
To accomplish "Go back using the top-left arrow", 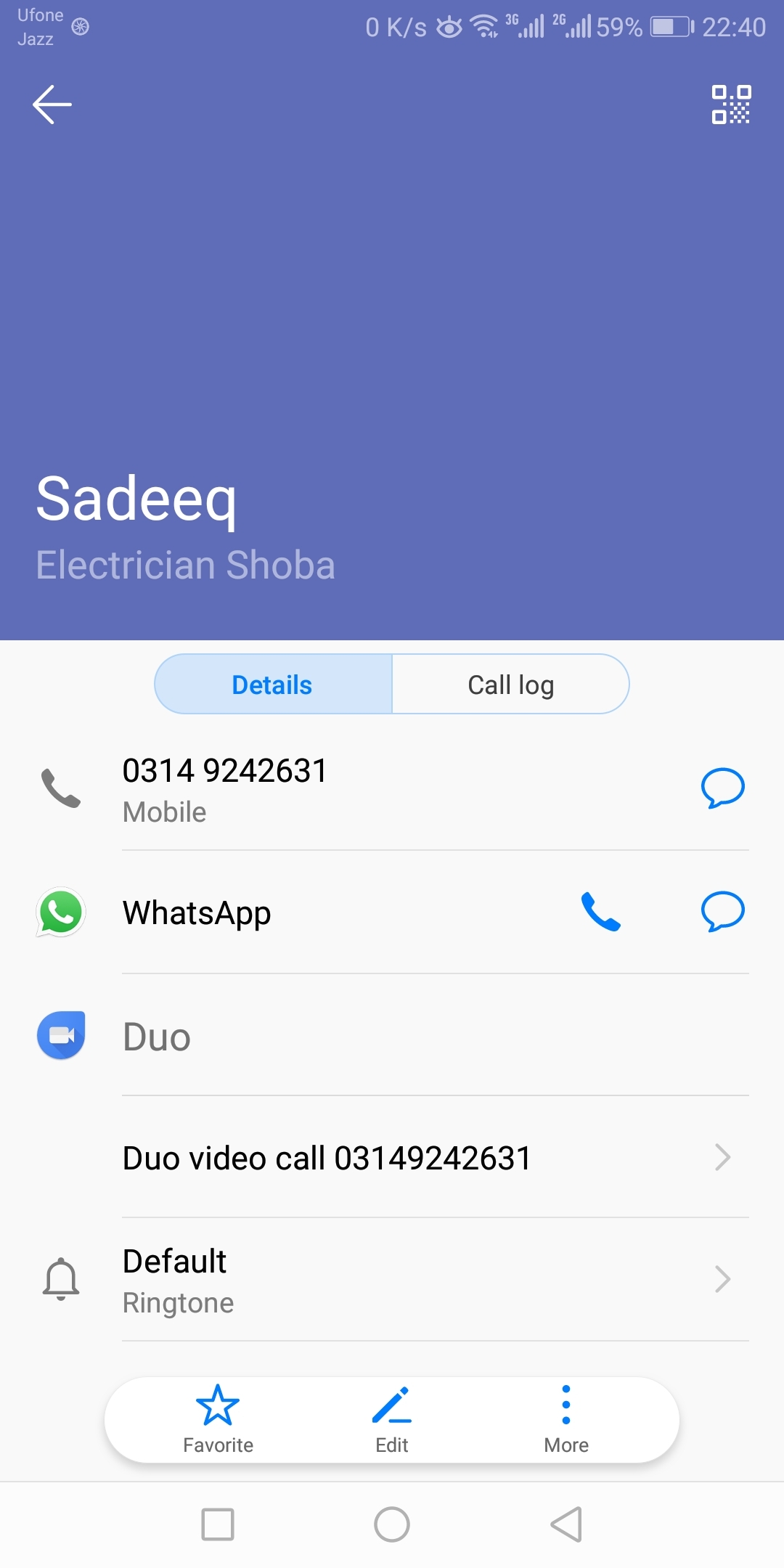I will [52, 105].
